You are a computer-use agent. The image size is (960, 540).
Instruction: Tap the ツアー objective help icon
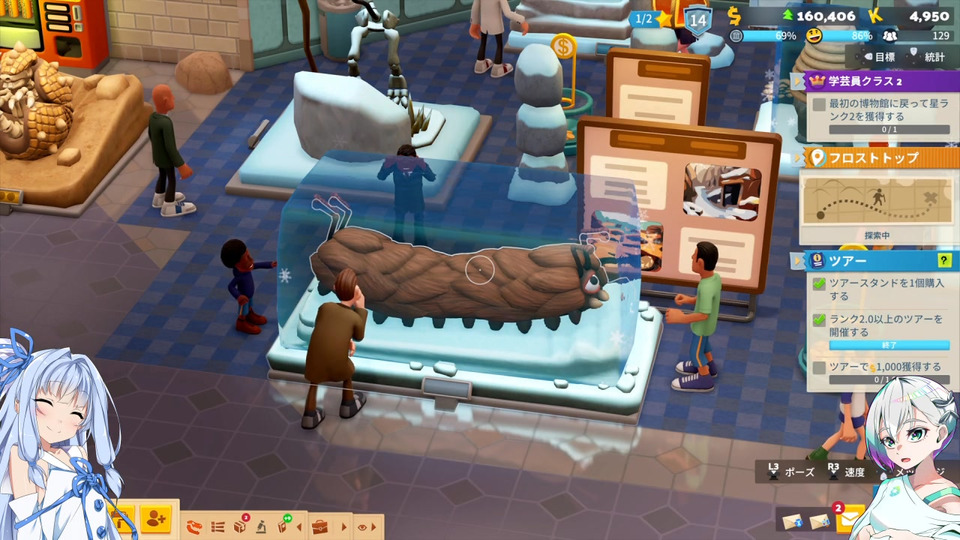click(x=943, y=260)
